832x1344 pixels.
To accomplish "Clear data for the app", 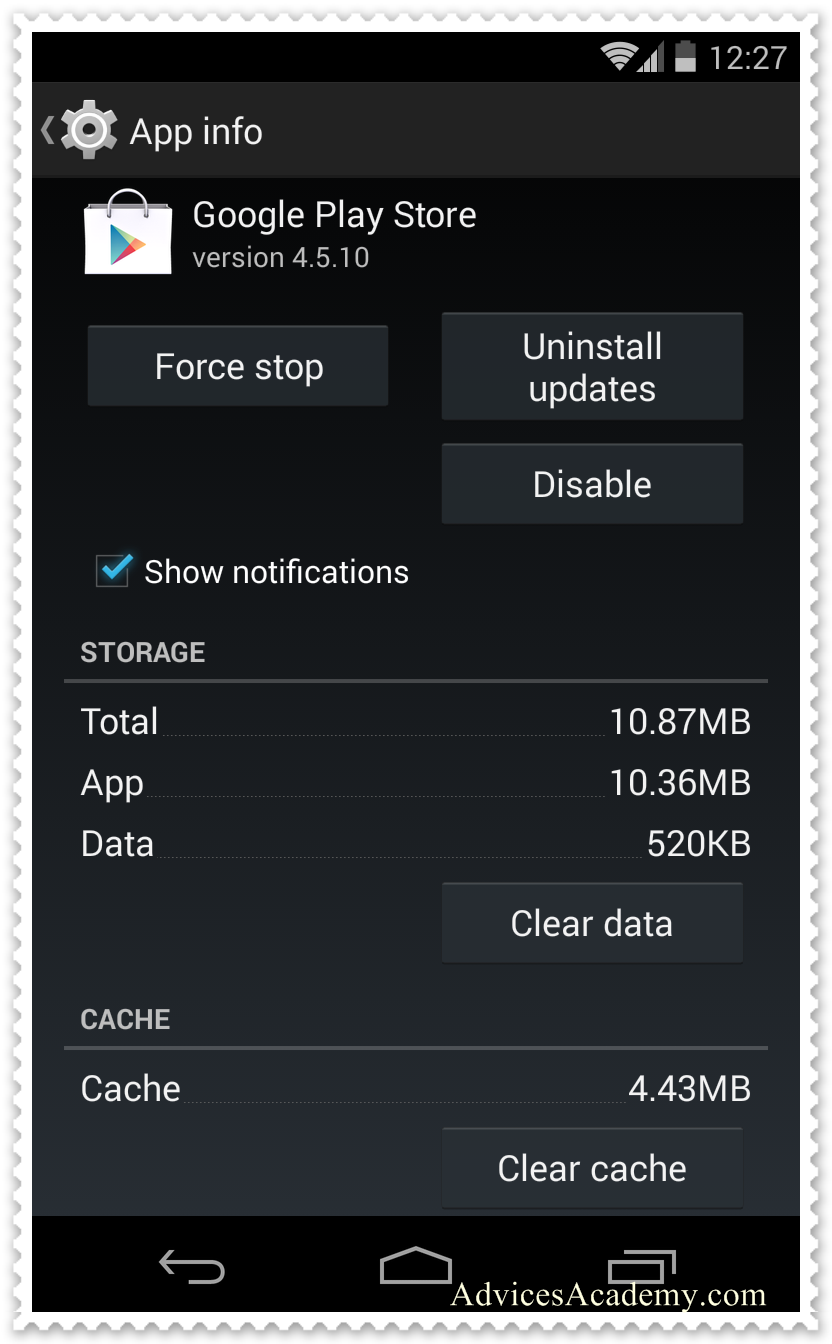I will (592, 923).
